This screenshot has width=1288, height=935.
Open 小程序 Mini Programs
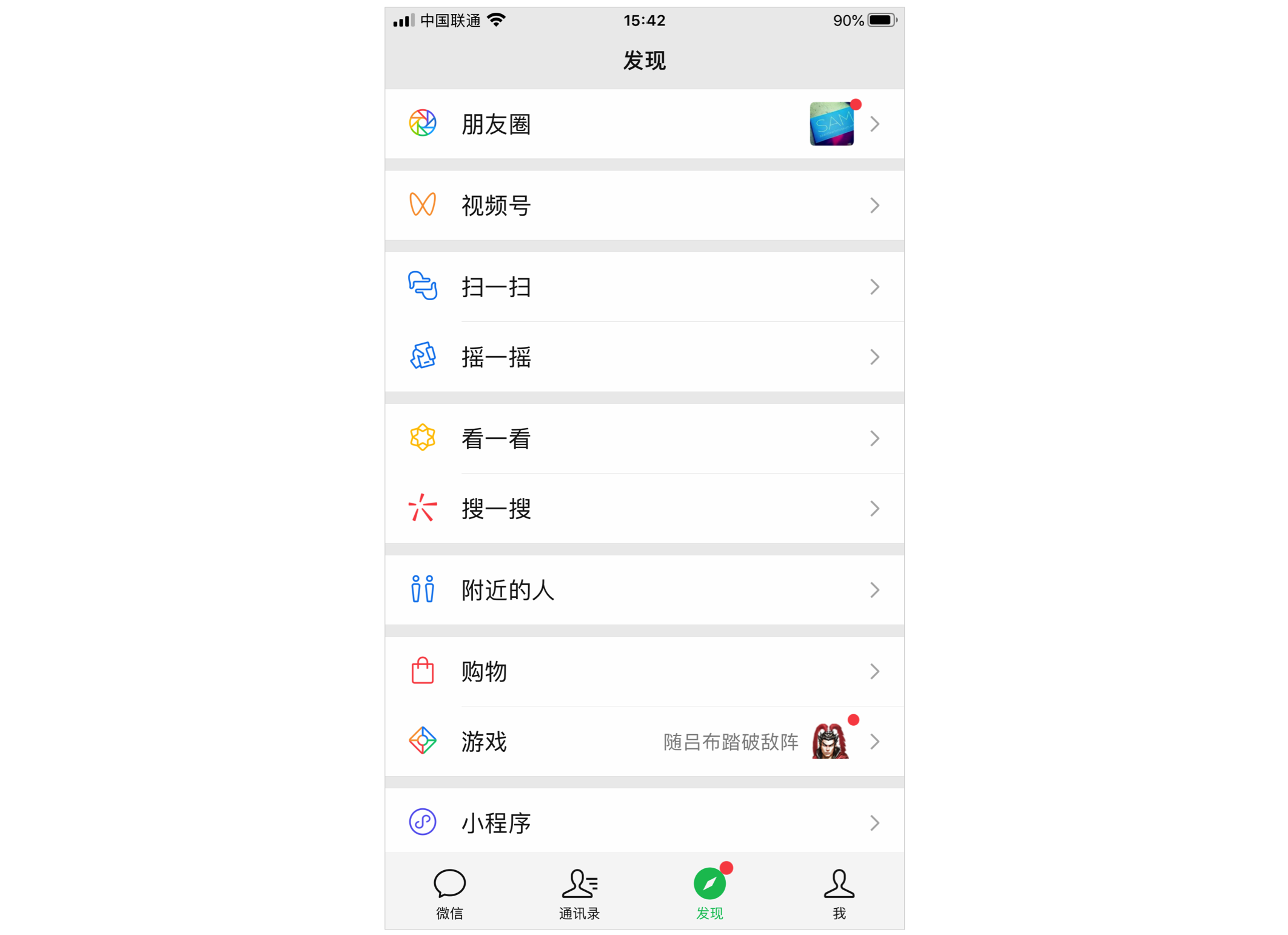click(644, 822)
